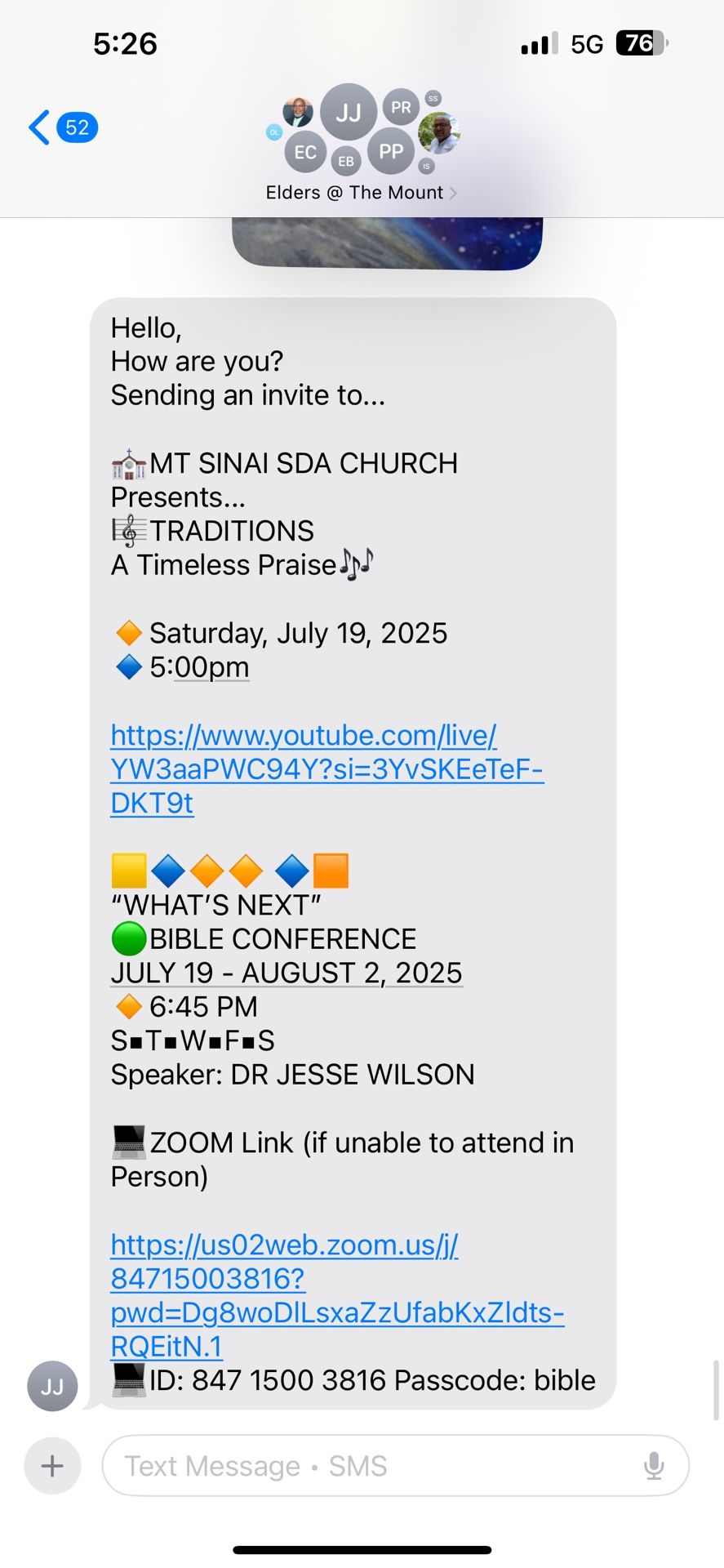View JJ's contact avatar beside the message
The width and height of the screenshot is (724, 1568).
(x=52, y=1386)
